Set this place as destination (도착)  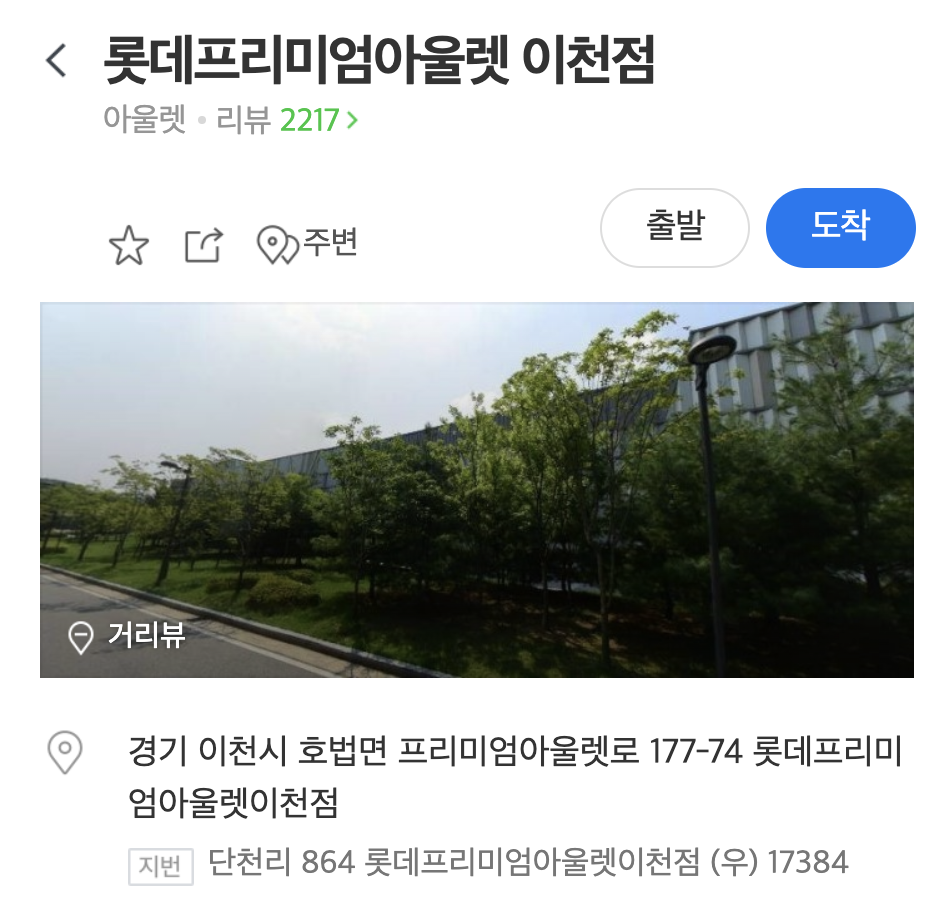(839, 228)
